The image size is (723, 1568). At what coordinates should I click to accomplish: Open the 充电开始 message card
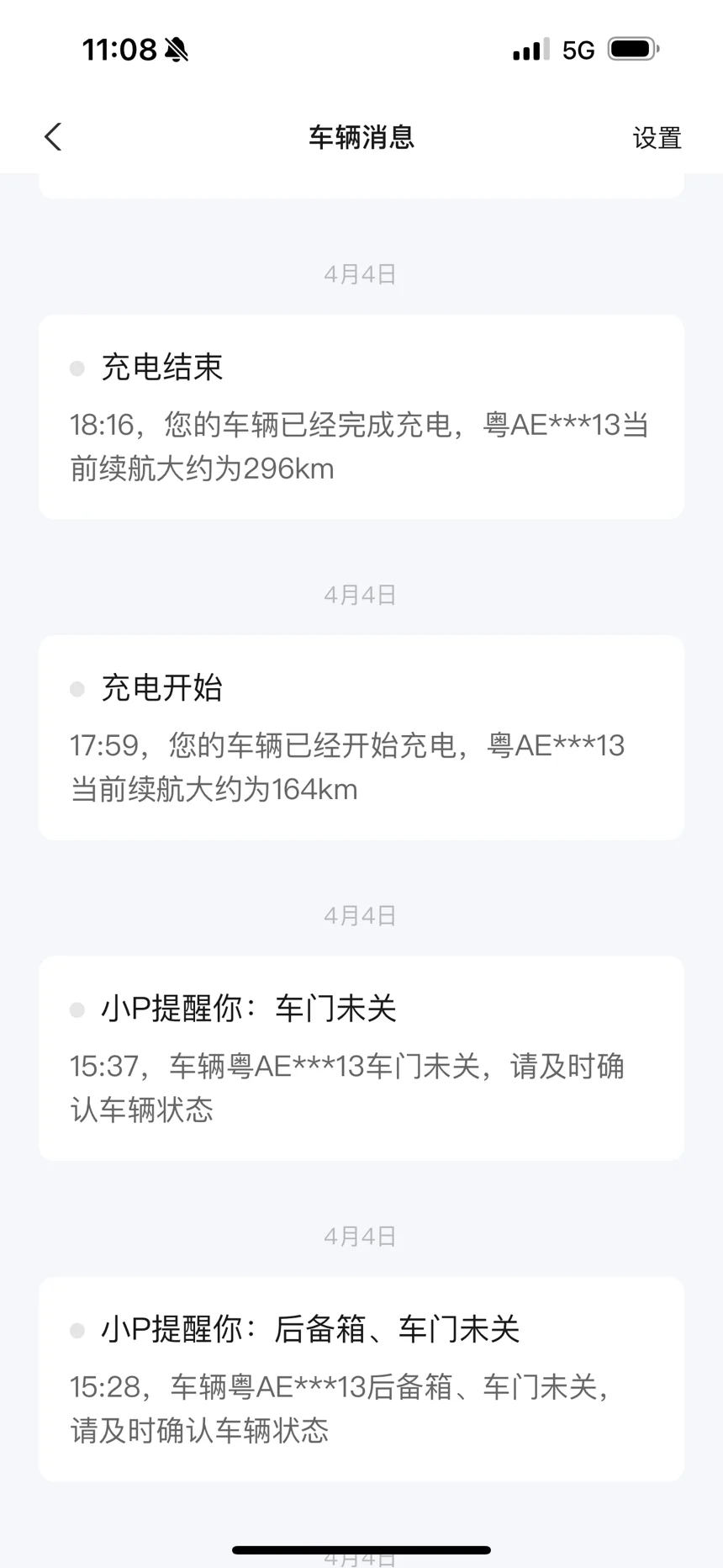point(361,738)
